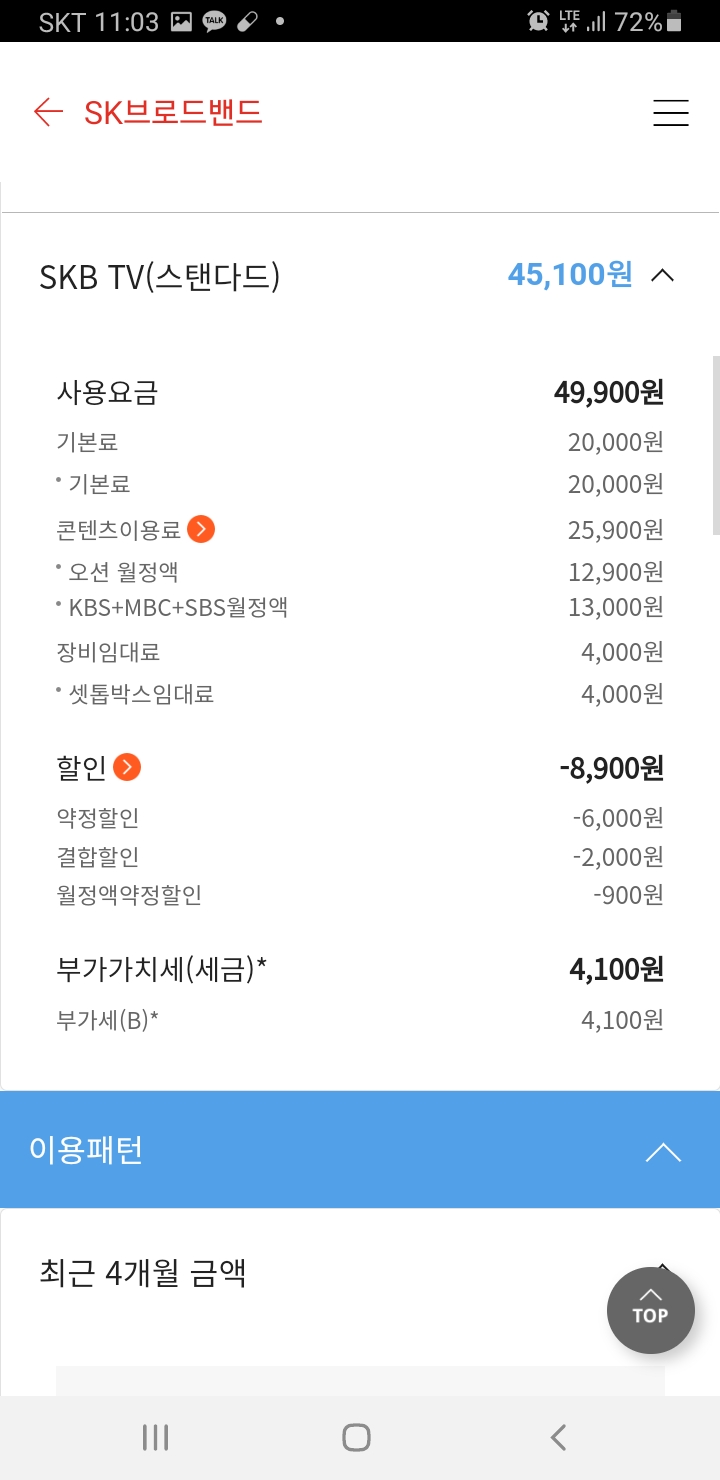Viewport: 720px width, 1480px height.
Task: Open the hamburger menu
Action: pos(671,113)
